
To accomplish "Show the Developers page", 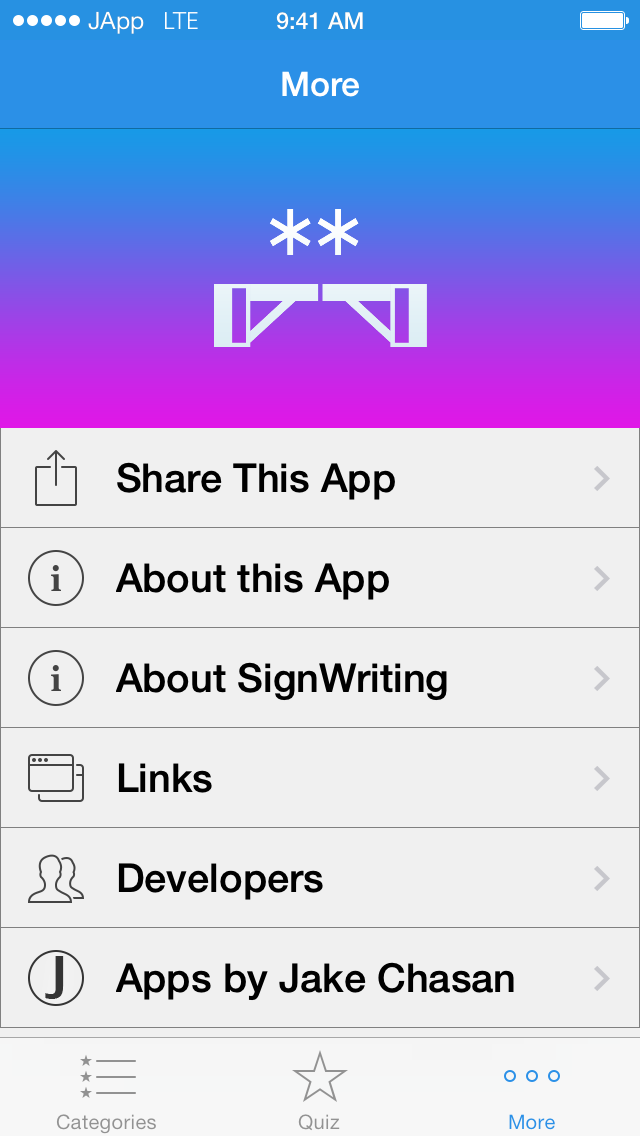I will coord(320,878).
